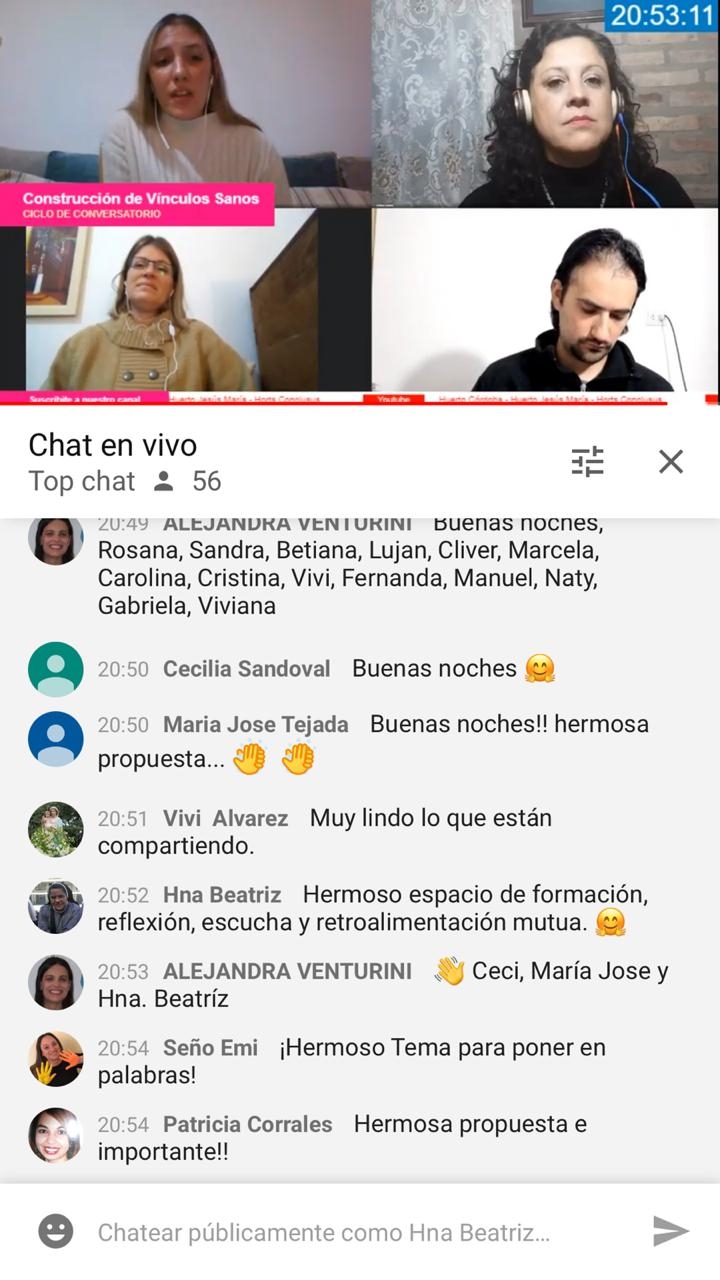Close the live chat panel
Screen dimensions: 720x1280
[x=671, y=461]
